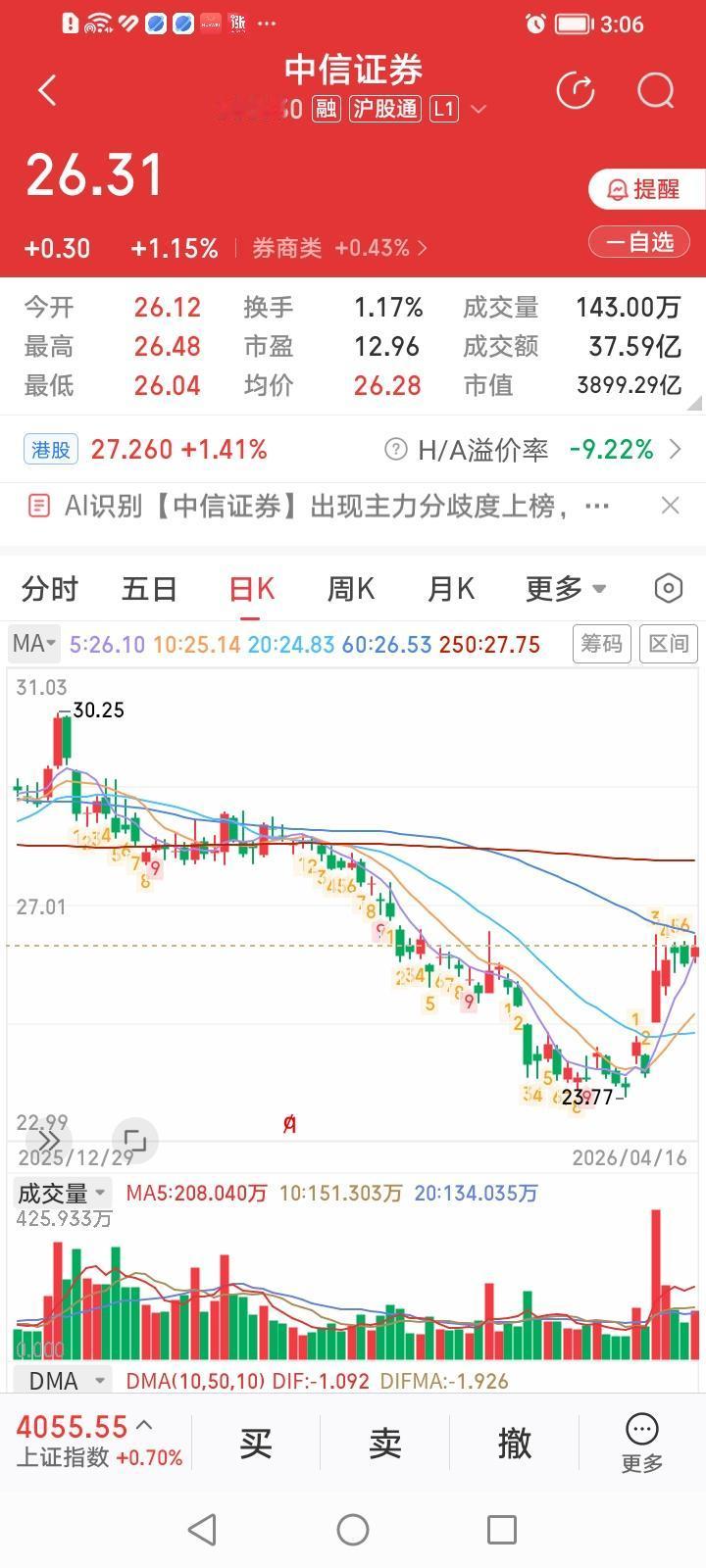Switch to the 分时 tab
Screen dimensions: 706x1568
pos(48,588)
